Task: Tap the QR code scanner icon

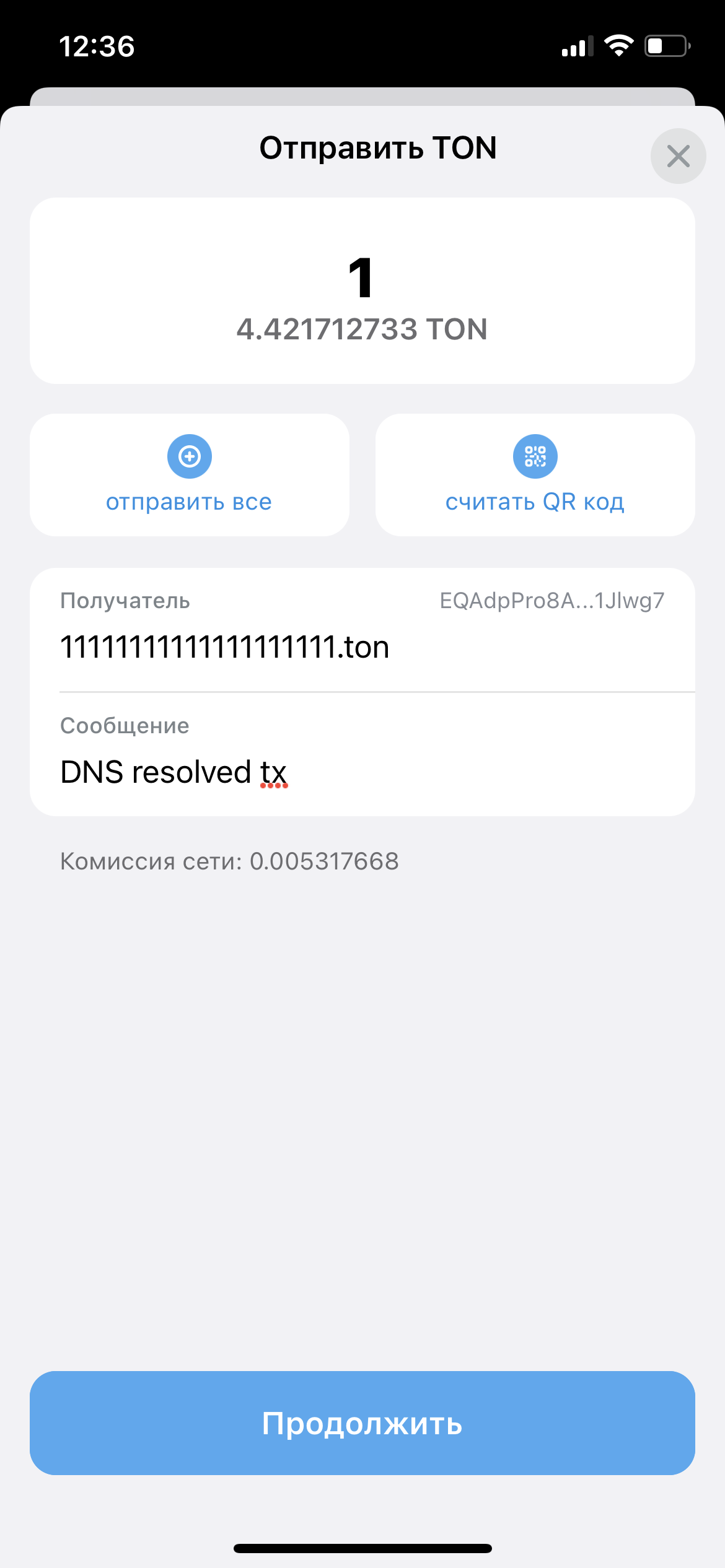Action: (x=535, y=456)
